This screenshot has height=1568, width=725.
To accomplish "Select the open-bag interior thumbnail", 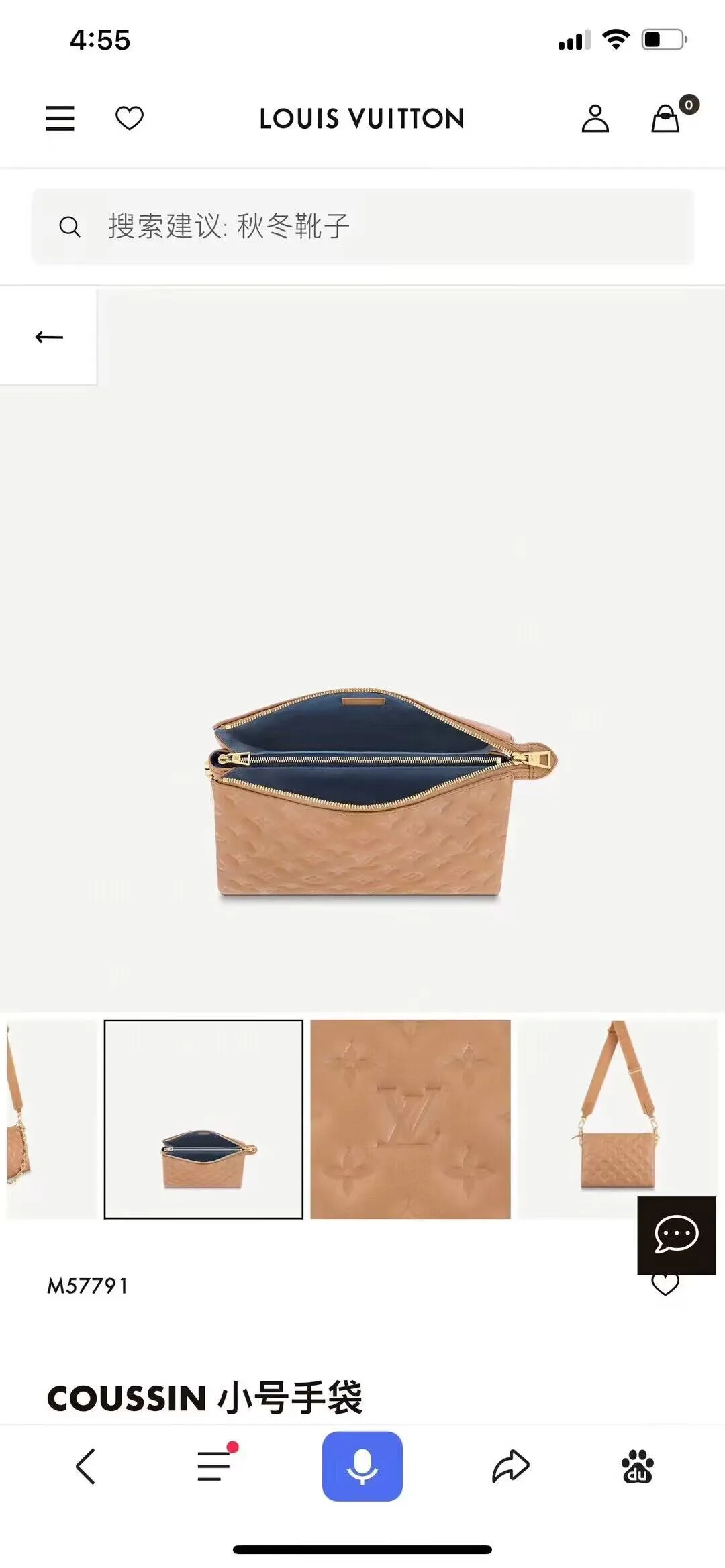I will click(203, 1119).
